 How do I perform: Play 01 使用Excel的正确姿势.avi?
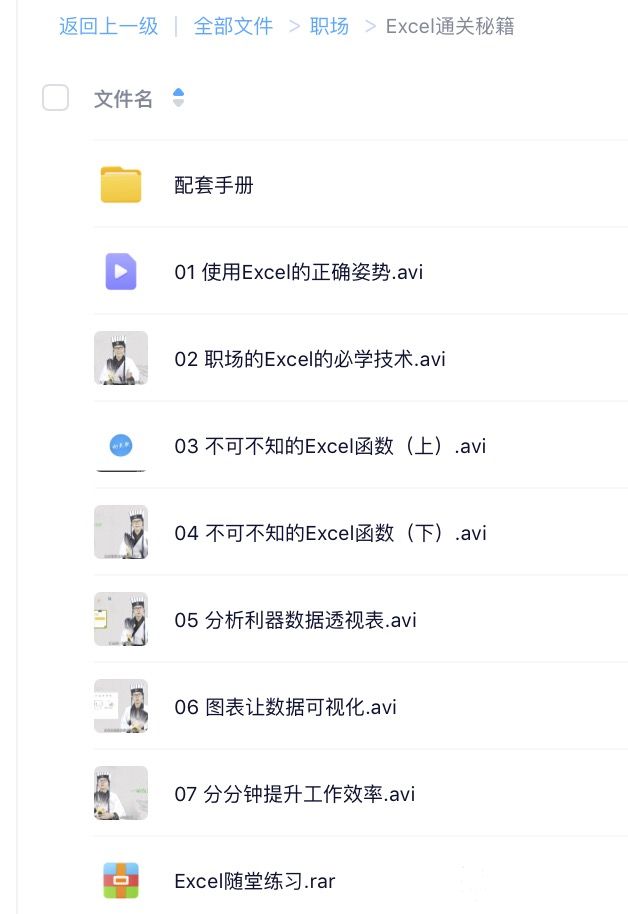point(298,272)
